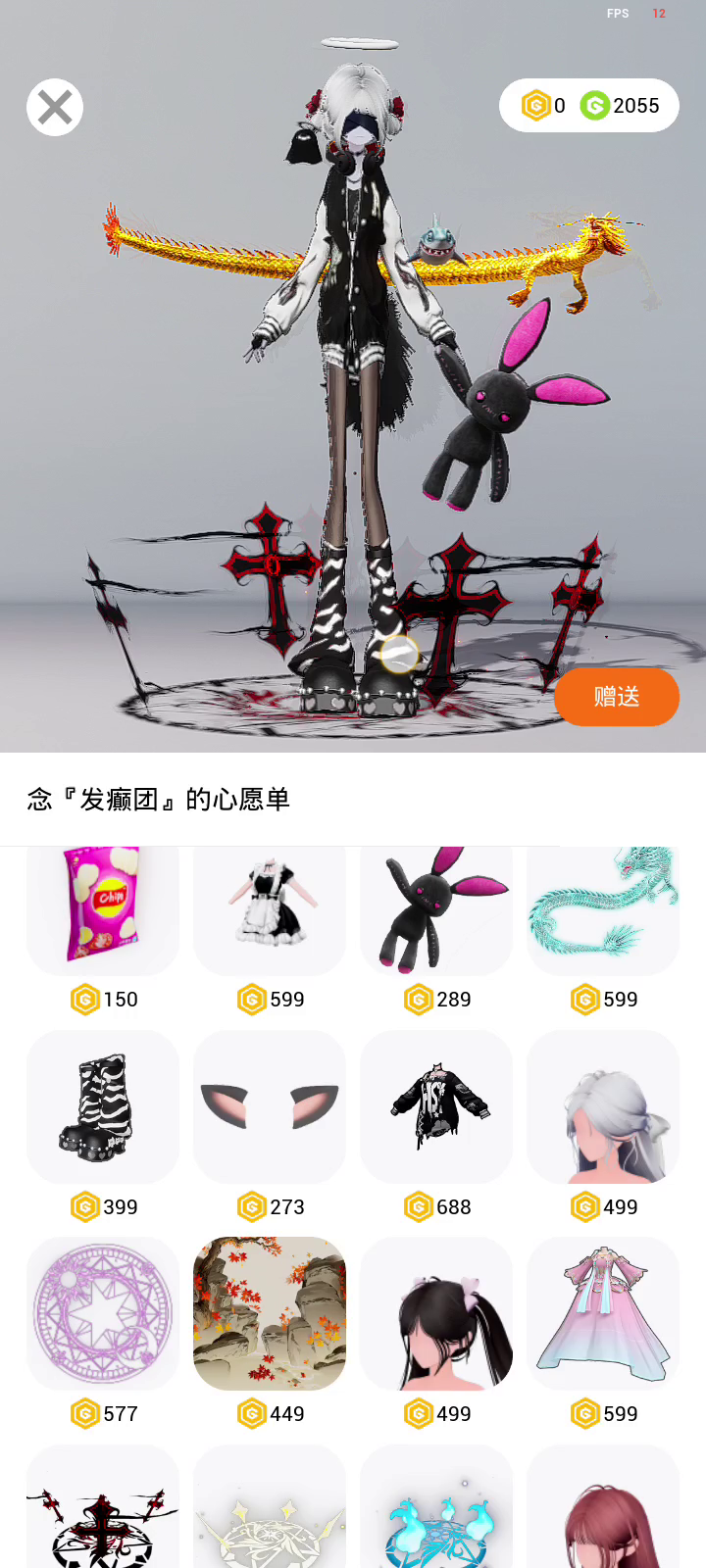The width and height of the screenshot is (706, 1568).
Task: Choose the animal ears item priced 273
Action: click(270, 1106)
